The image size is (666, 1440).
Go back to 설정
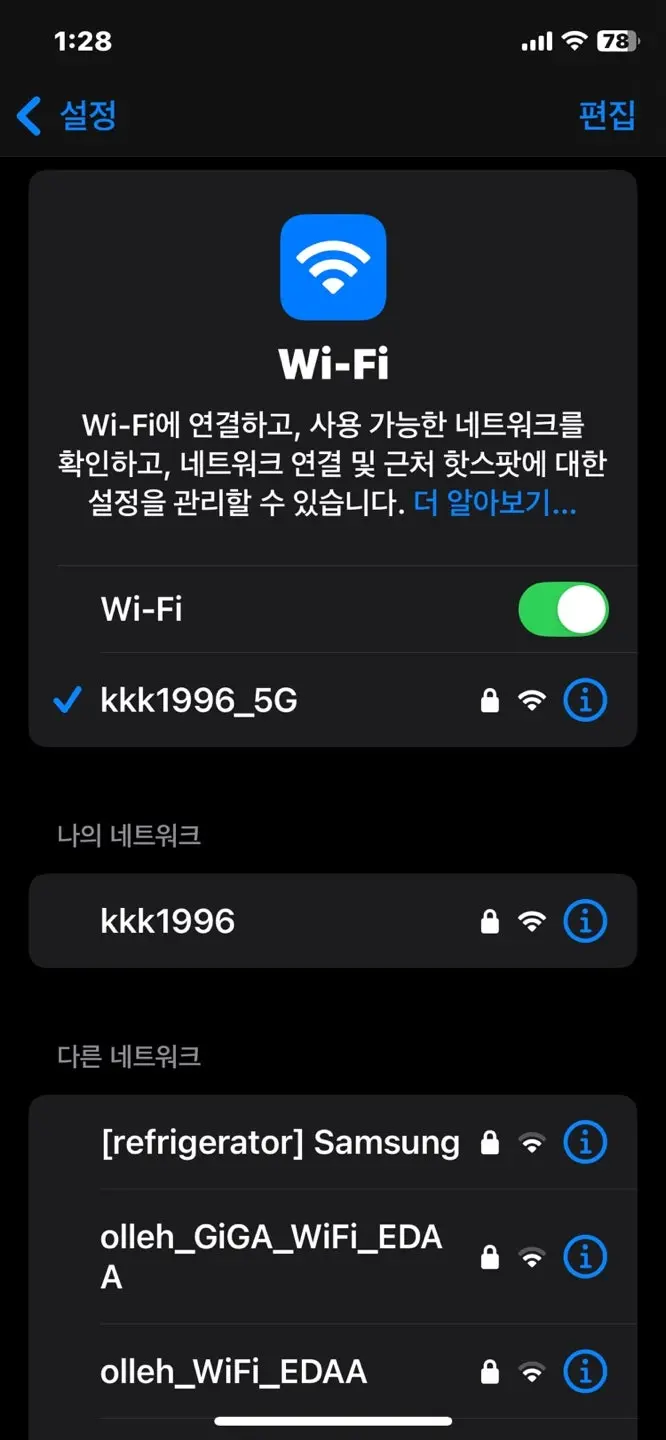[68, 116]
